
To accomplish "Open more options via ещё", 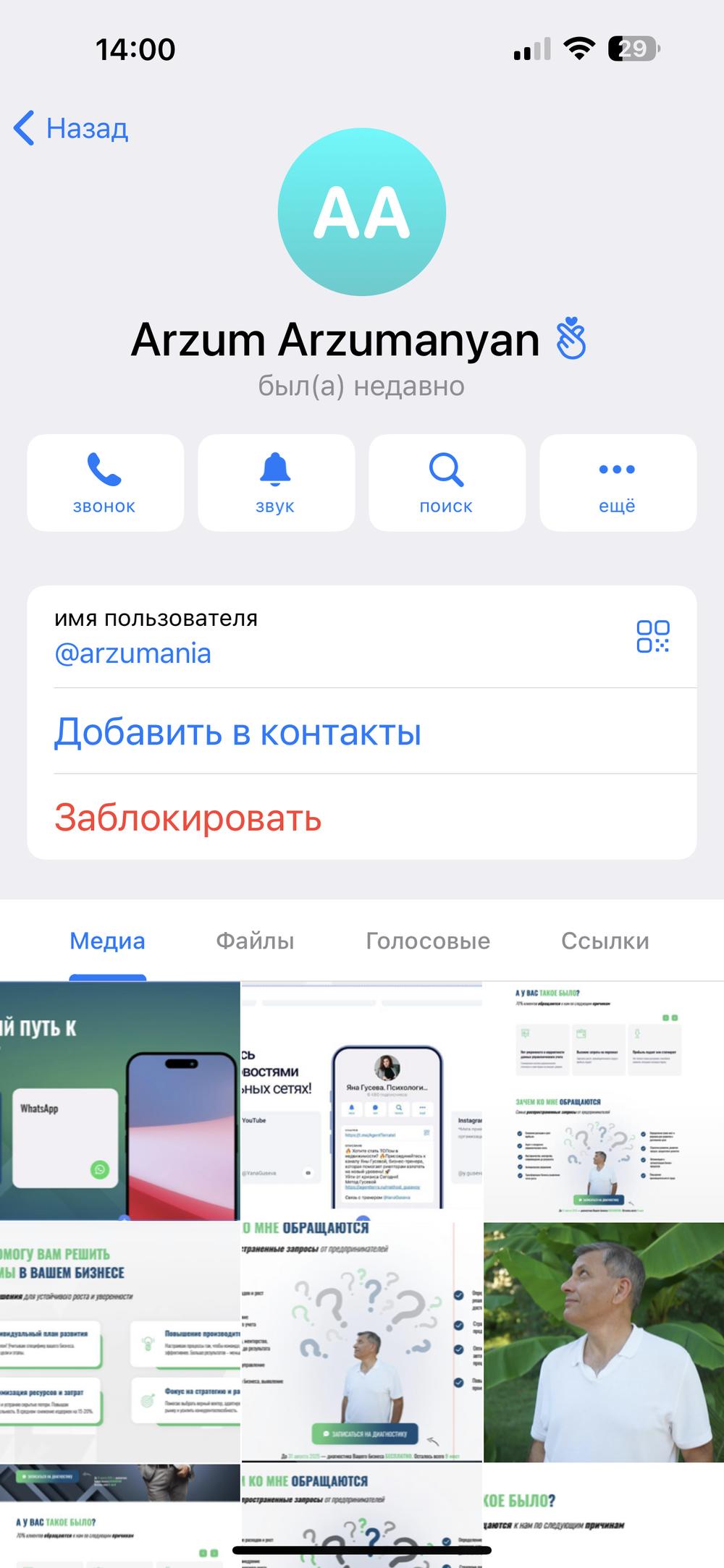I will coord(618,483).
